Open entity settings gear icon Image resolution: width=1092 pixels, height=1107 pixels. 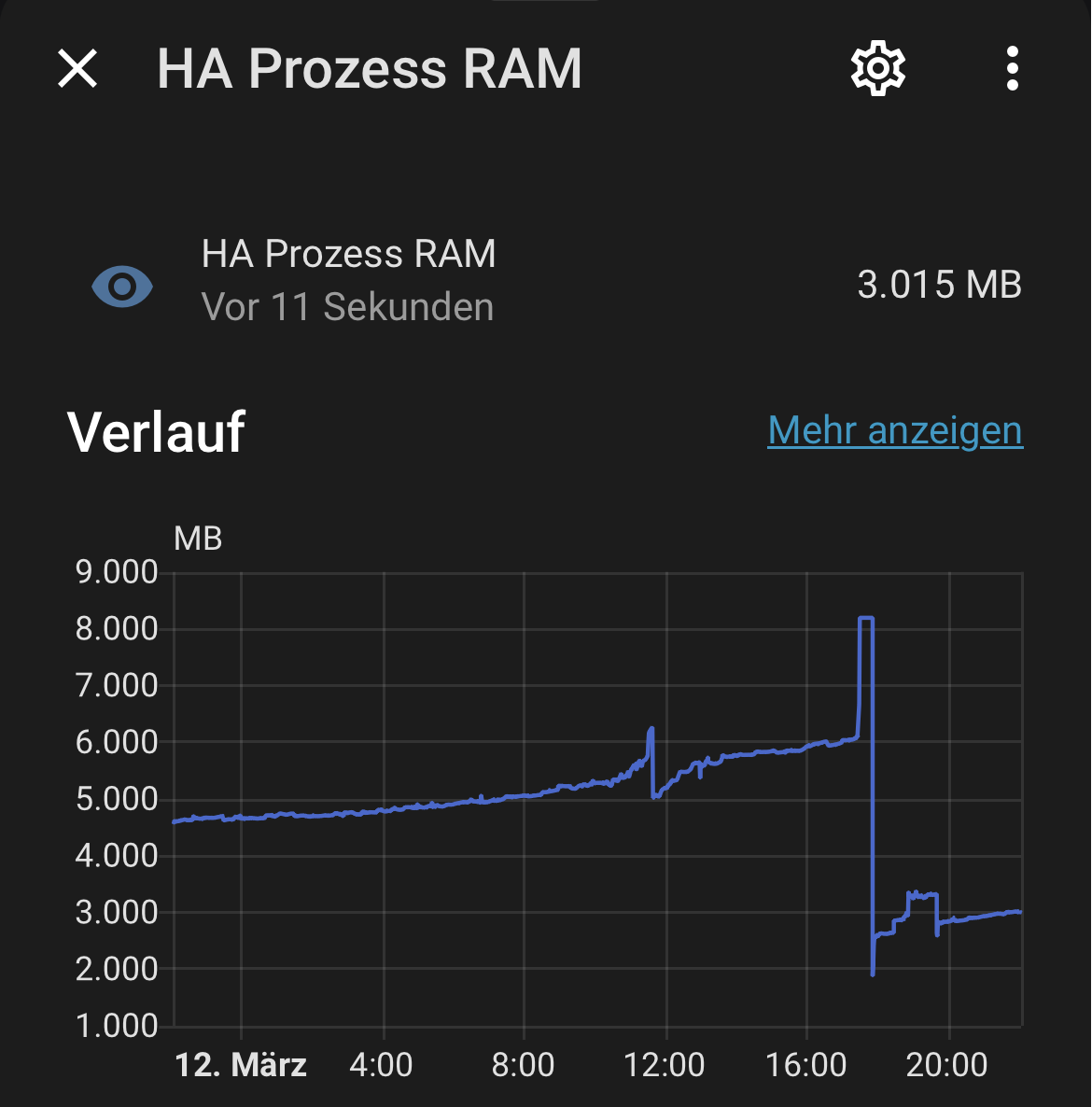(x=877, y=69)
